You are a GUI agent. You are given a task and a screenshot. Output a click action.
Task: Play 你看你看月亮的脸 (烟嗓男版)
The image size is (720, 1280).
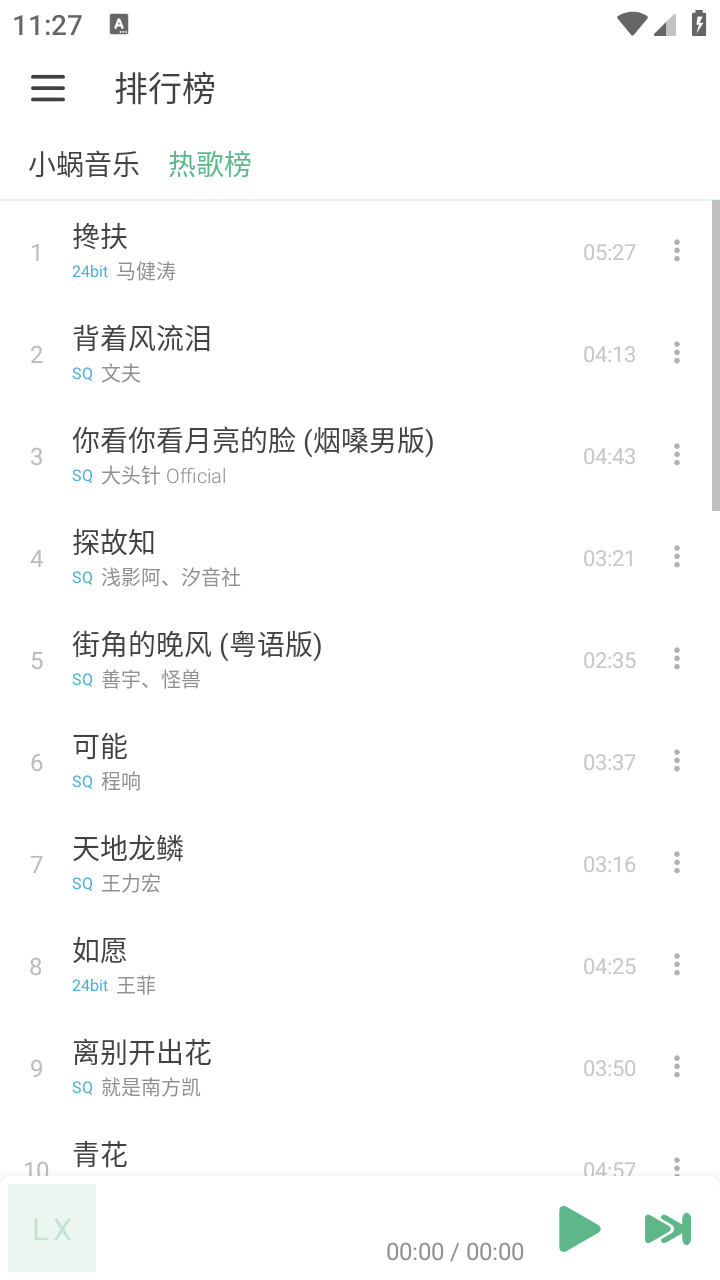tap(300, 456)
